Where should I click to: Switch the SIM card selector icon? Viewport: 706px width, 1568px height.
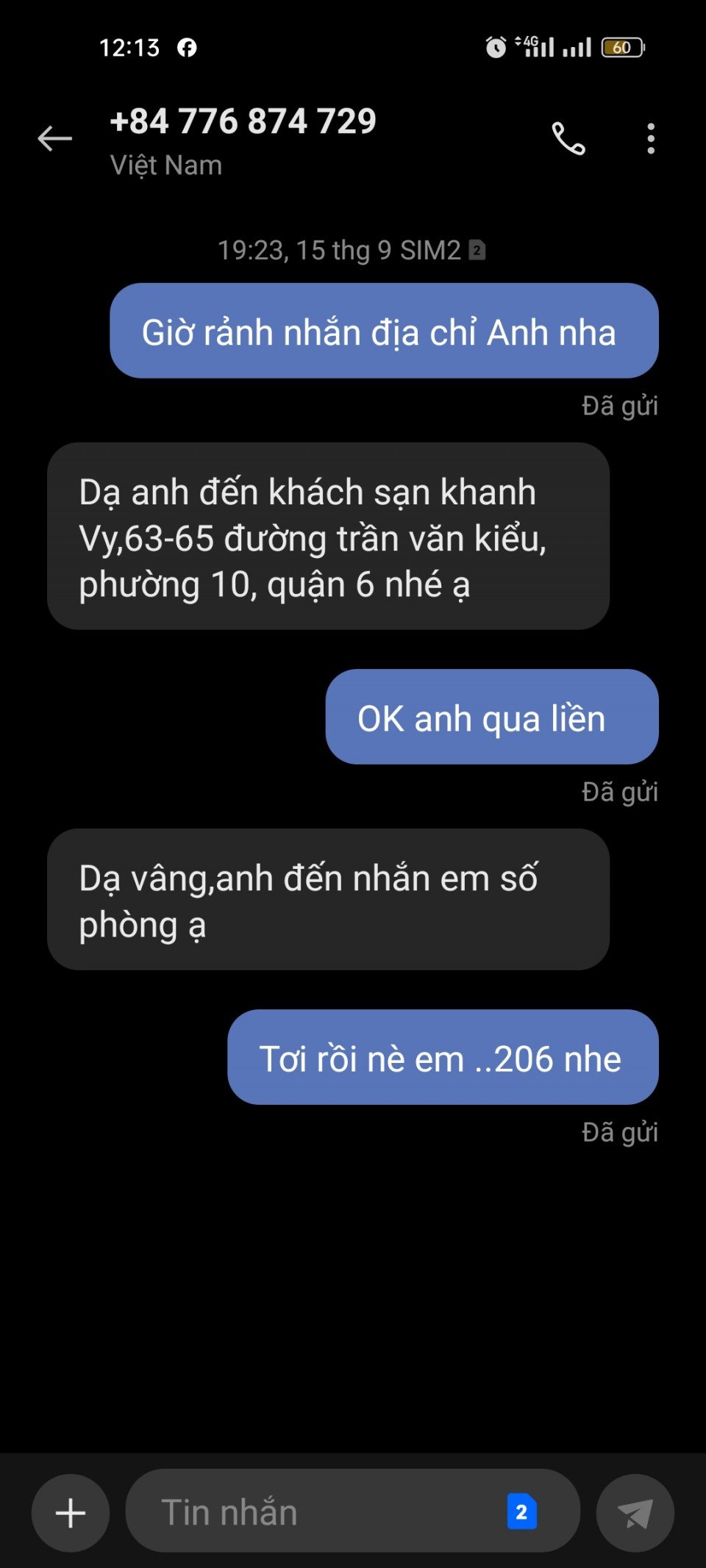coord(521,1512)
